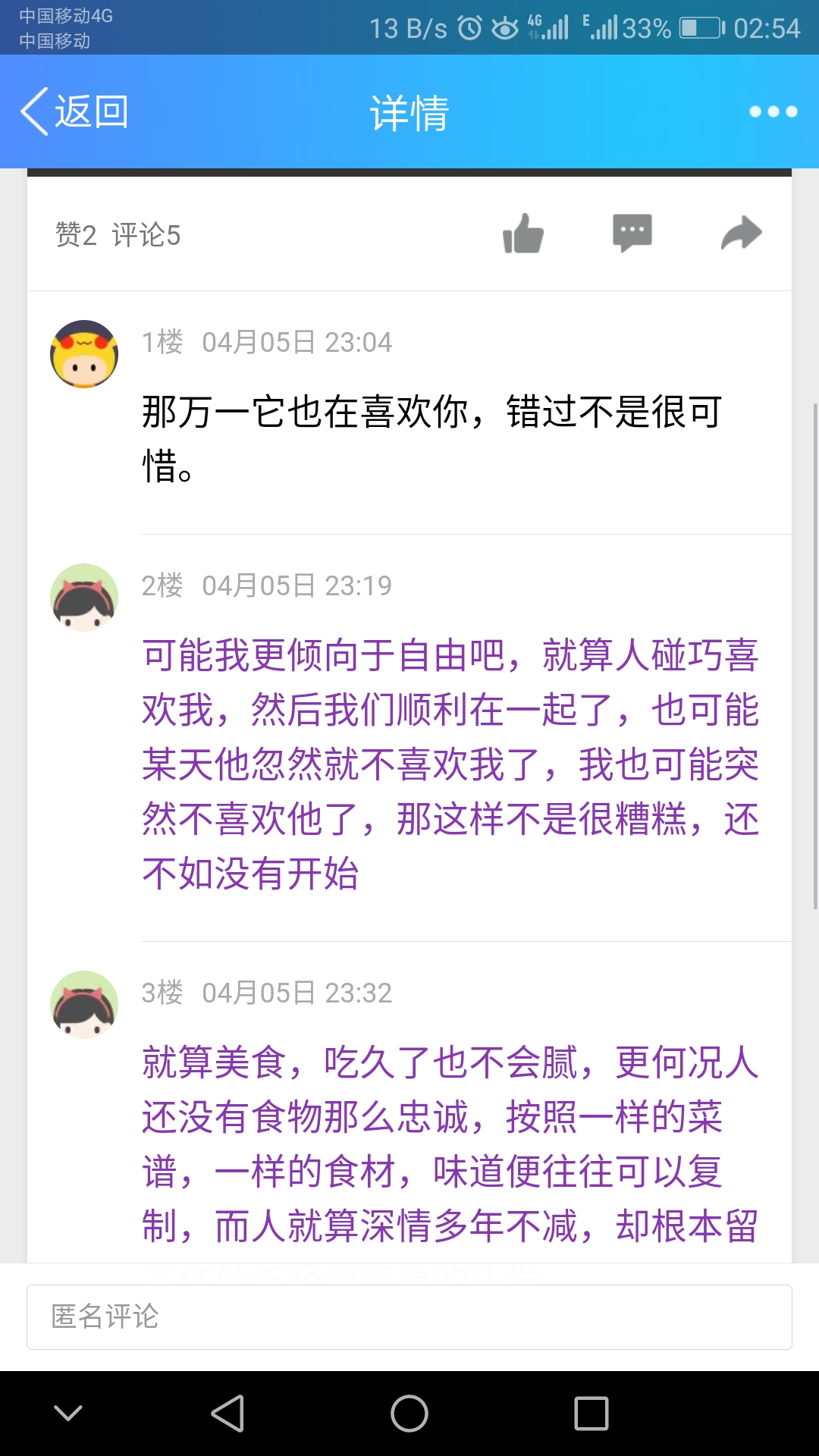819x1456 pixels.
Task: Open the 3楼 commenter's avatar
Action: tap(84, 1005)
